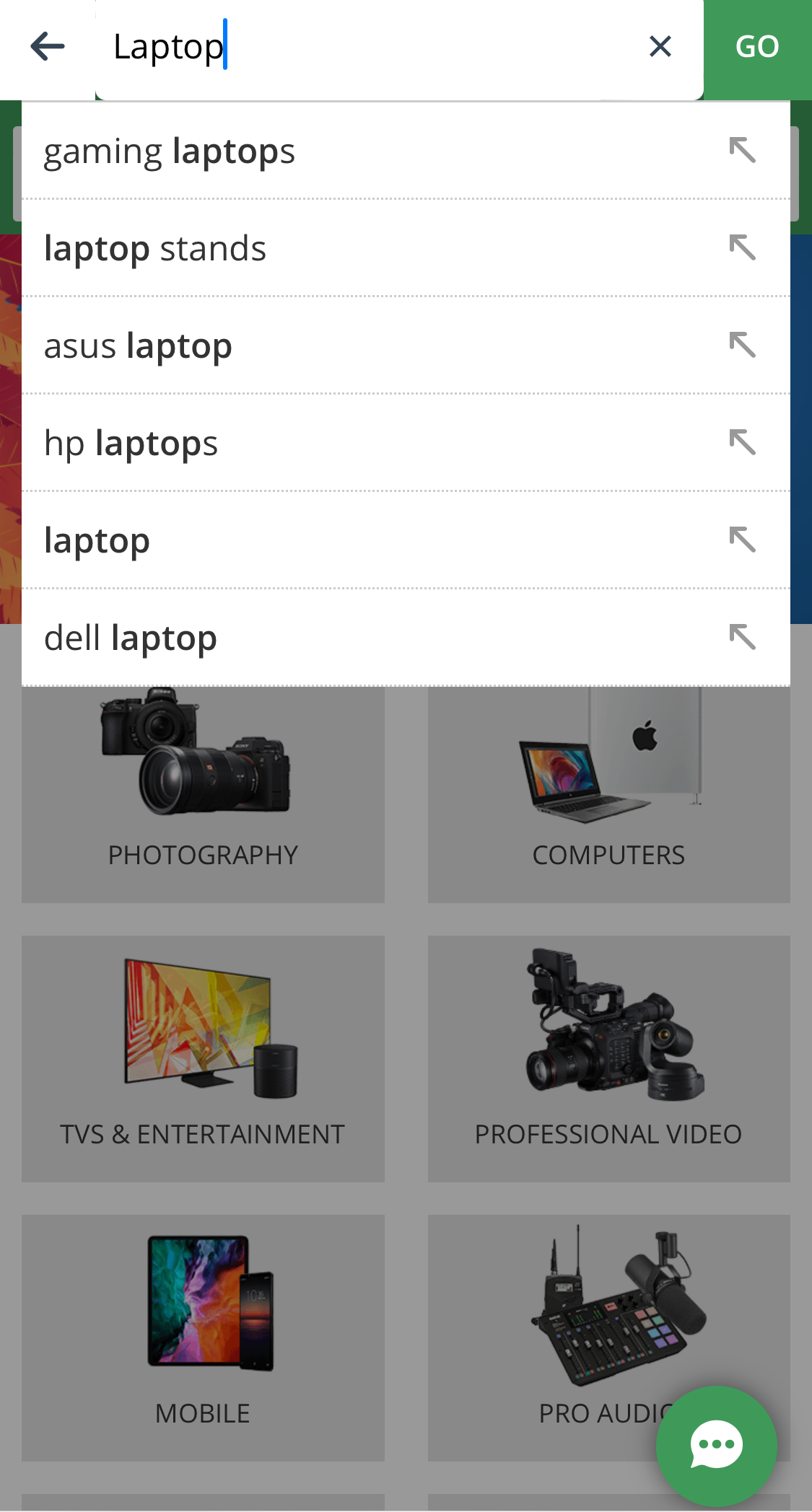This screenshot has width=812, height=1512.
Task: Select the 'hp laptops' suggestion
Action: [x=289, y=443]
